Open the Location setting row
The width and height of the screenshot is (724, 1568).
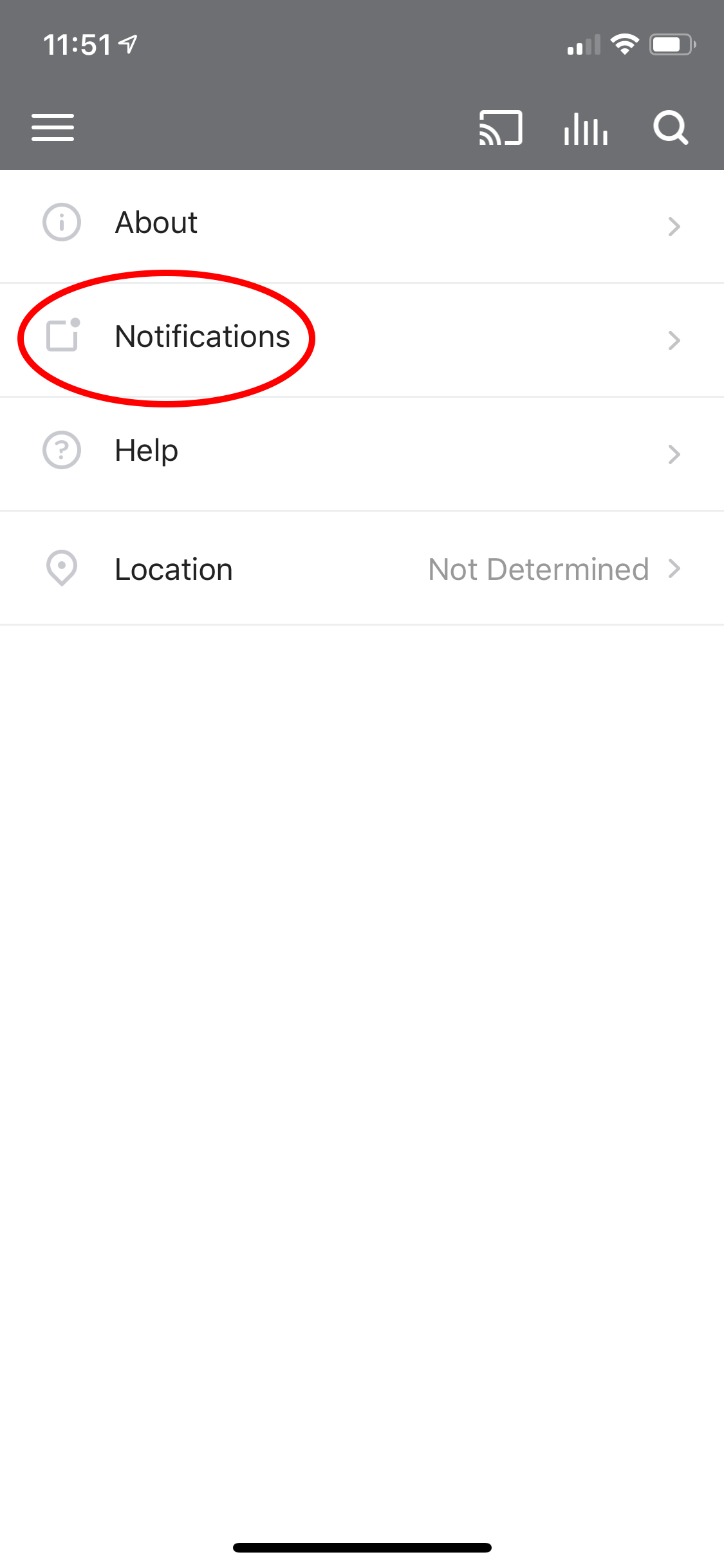pyautogui.click(x=362, y=568)
